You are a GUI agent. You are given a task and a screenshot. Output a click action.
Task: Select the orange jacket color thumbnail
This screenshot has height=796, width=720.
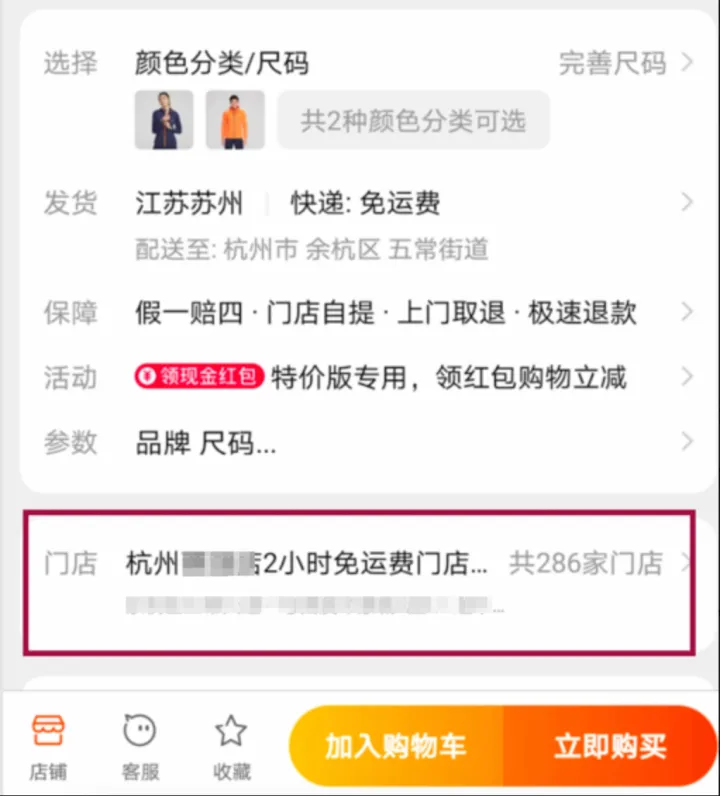click(235, 120)
